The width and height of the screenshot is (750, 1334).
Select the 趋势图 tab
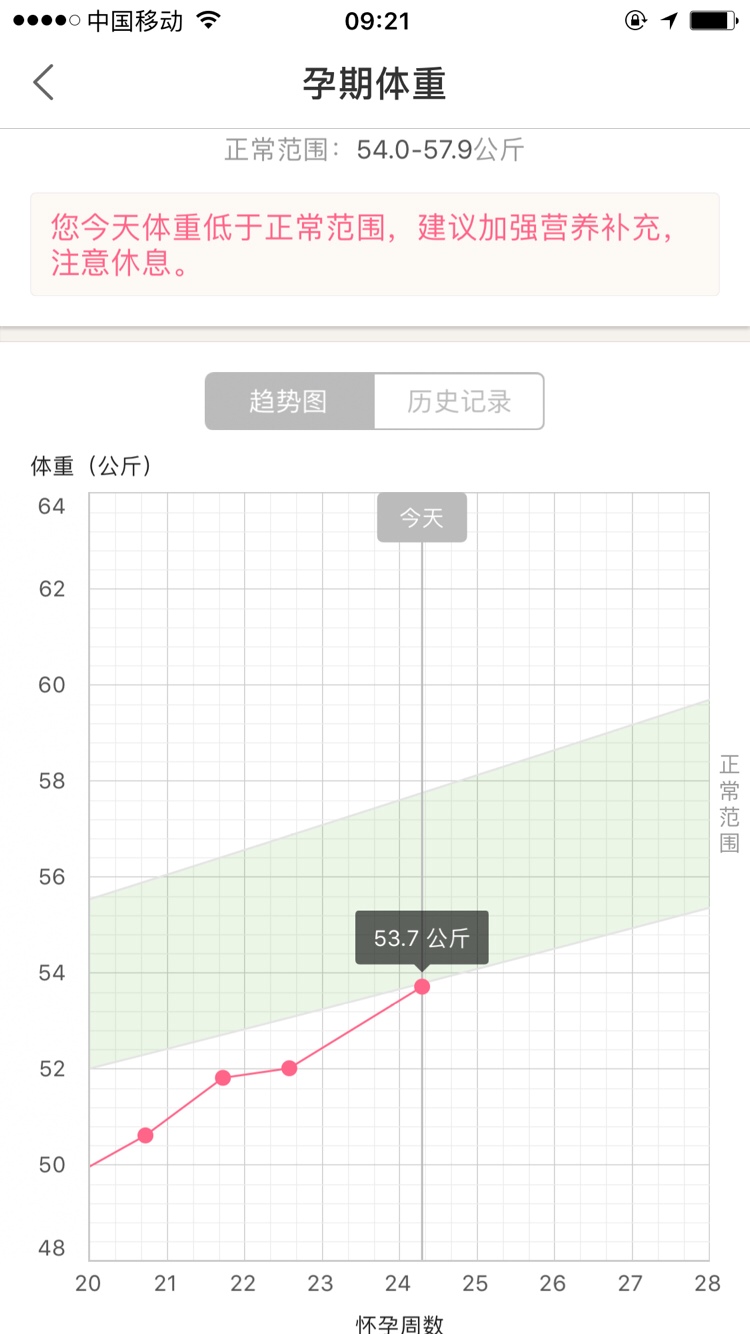click(289, 402)
